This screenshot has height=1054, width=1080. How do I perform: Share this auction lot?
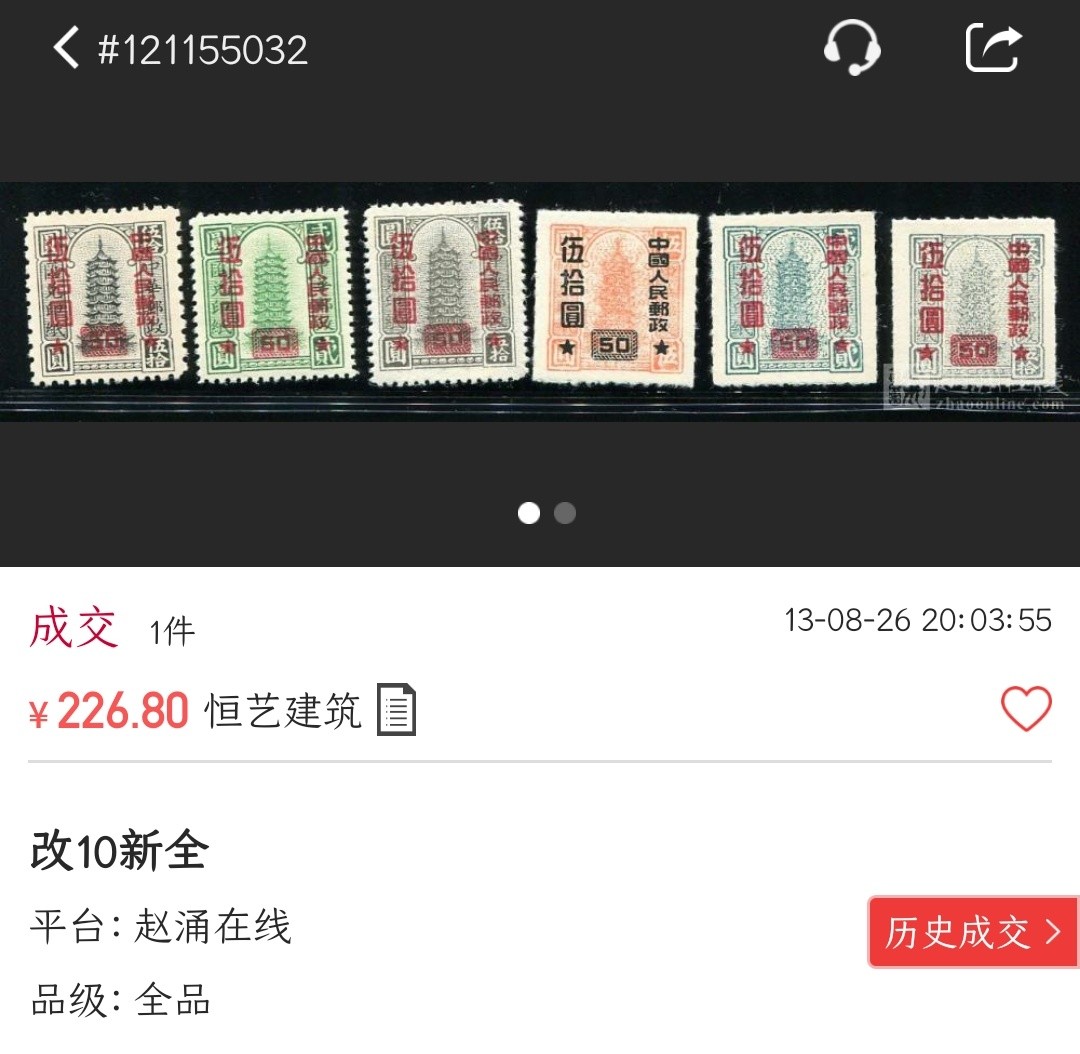pyautogui.click(x=993, y=48)
